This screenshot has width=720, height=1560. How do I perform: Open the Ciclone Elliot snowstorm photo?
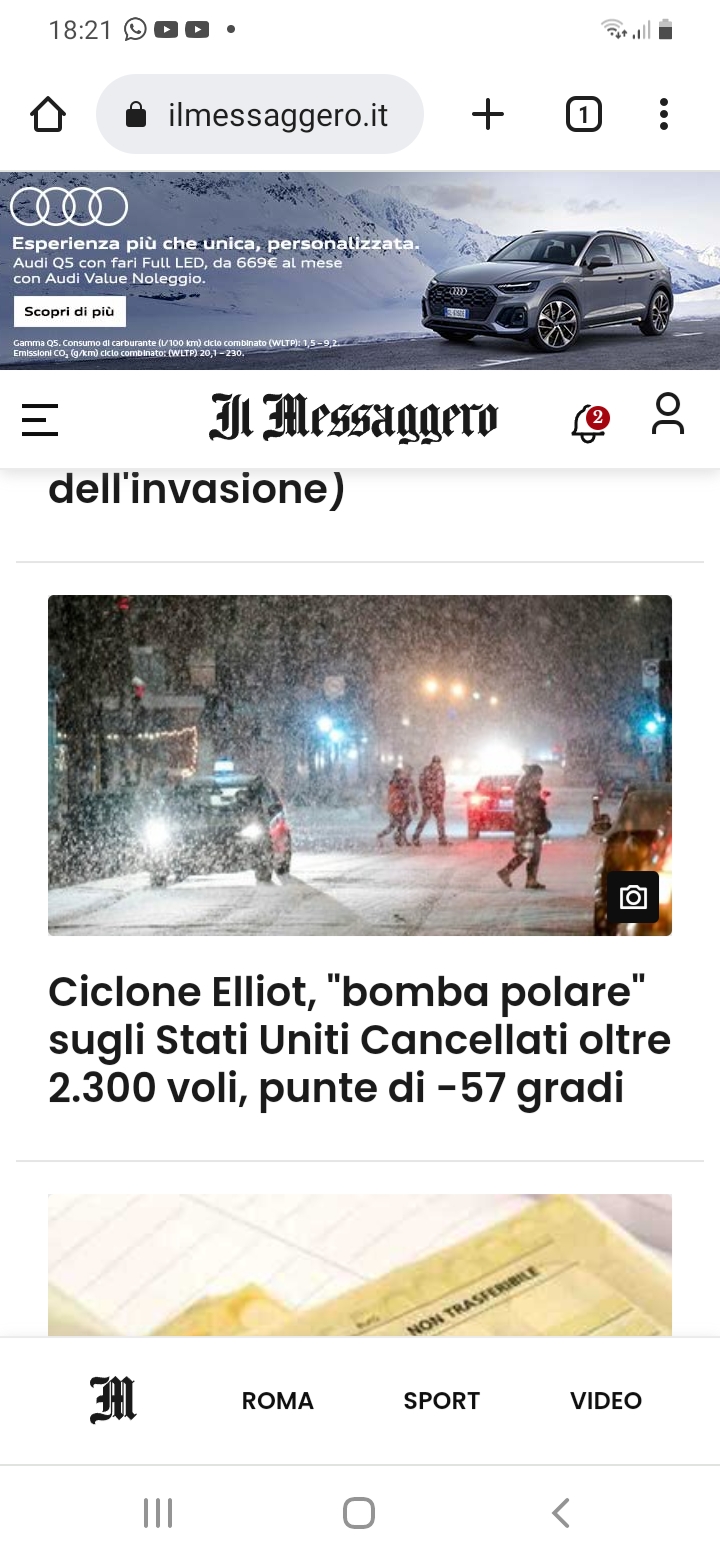tap(360, 765)
